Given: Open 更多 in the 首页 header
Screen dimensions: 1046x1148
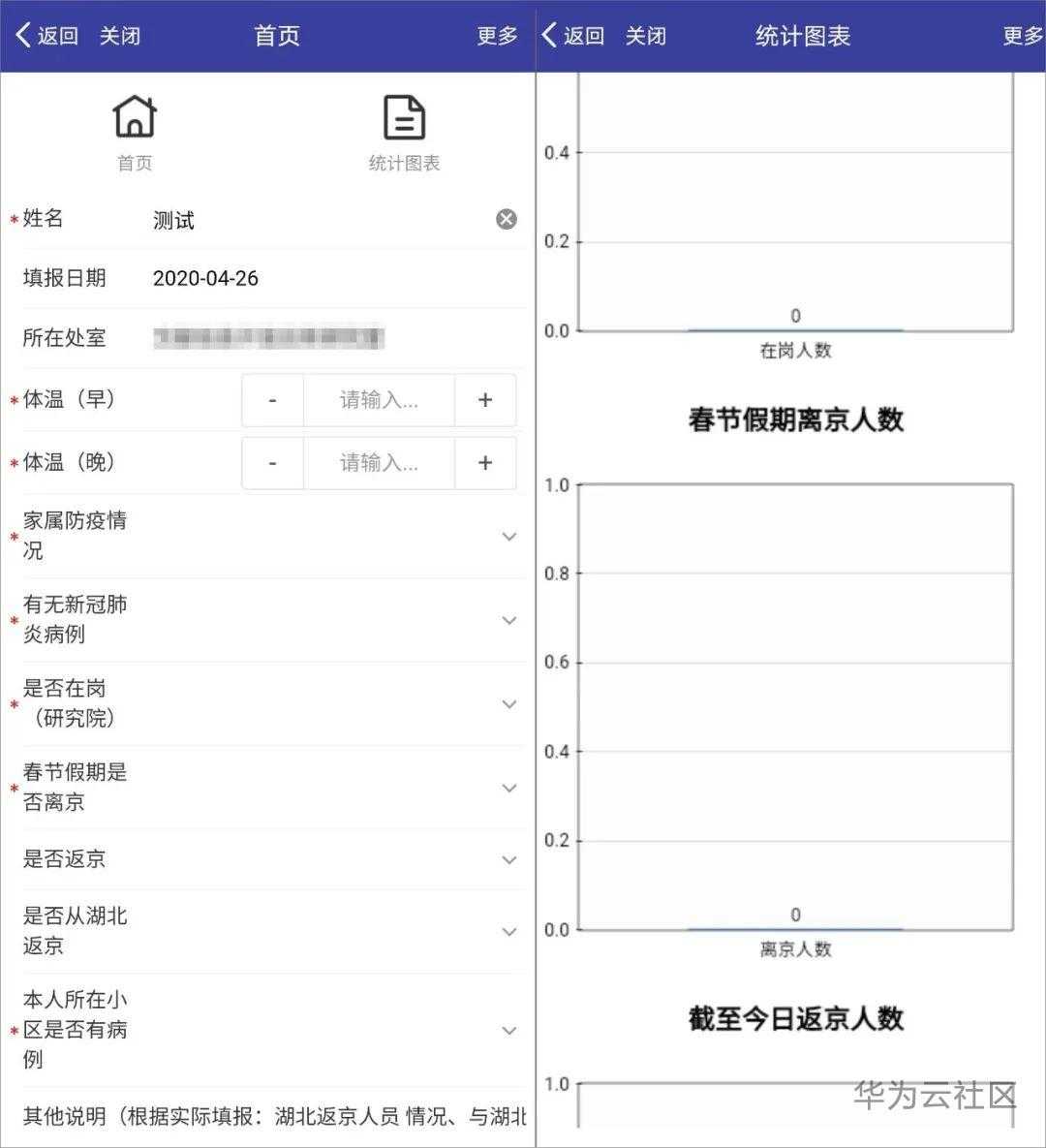Looking at the screenshot, I should point(498,36).
